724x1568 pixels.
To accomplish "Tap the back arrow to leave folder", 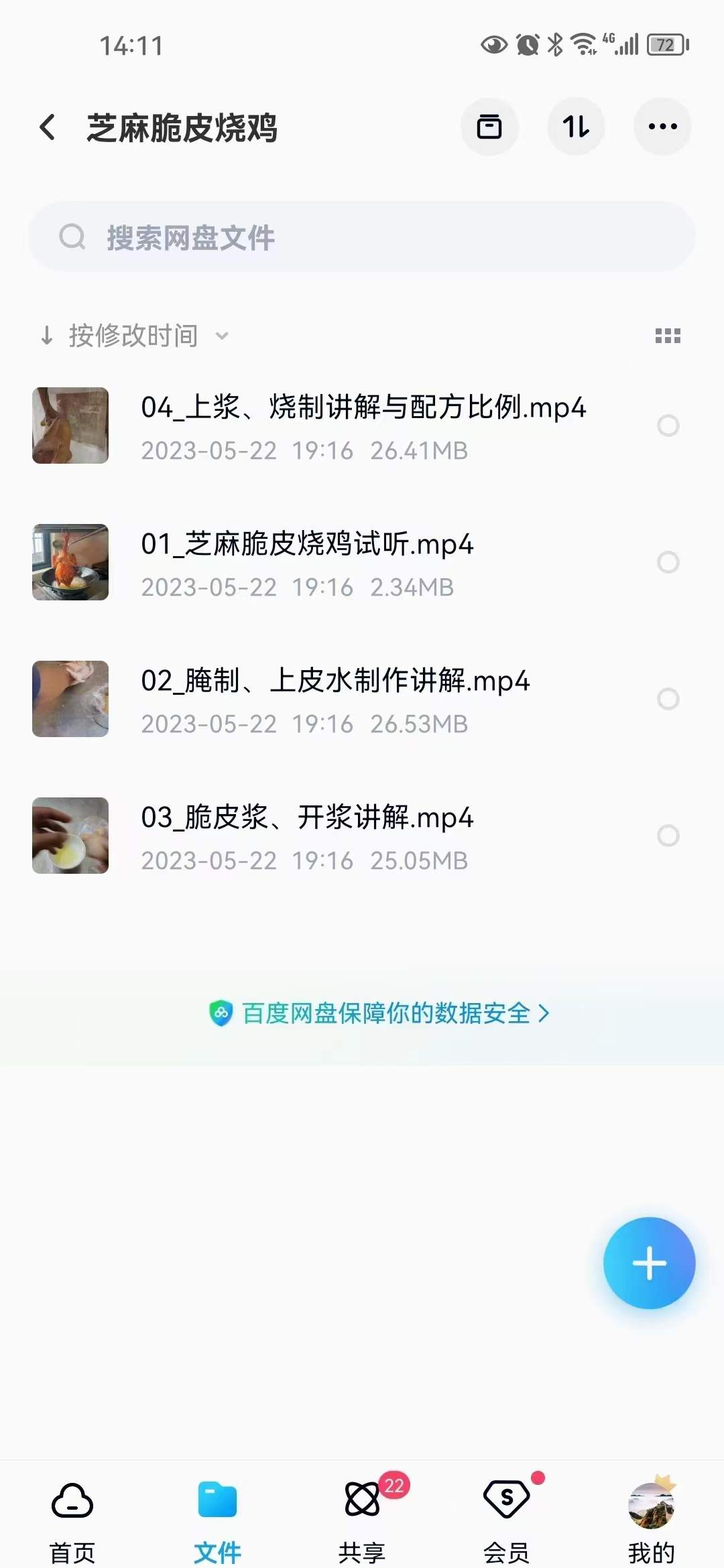I will (48, 127).
